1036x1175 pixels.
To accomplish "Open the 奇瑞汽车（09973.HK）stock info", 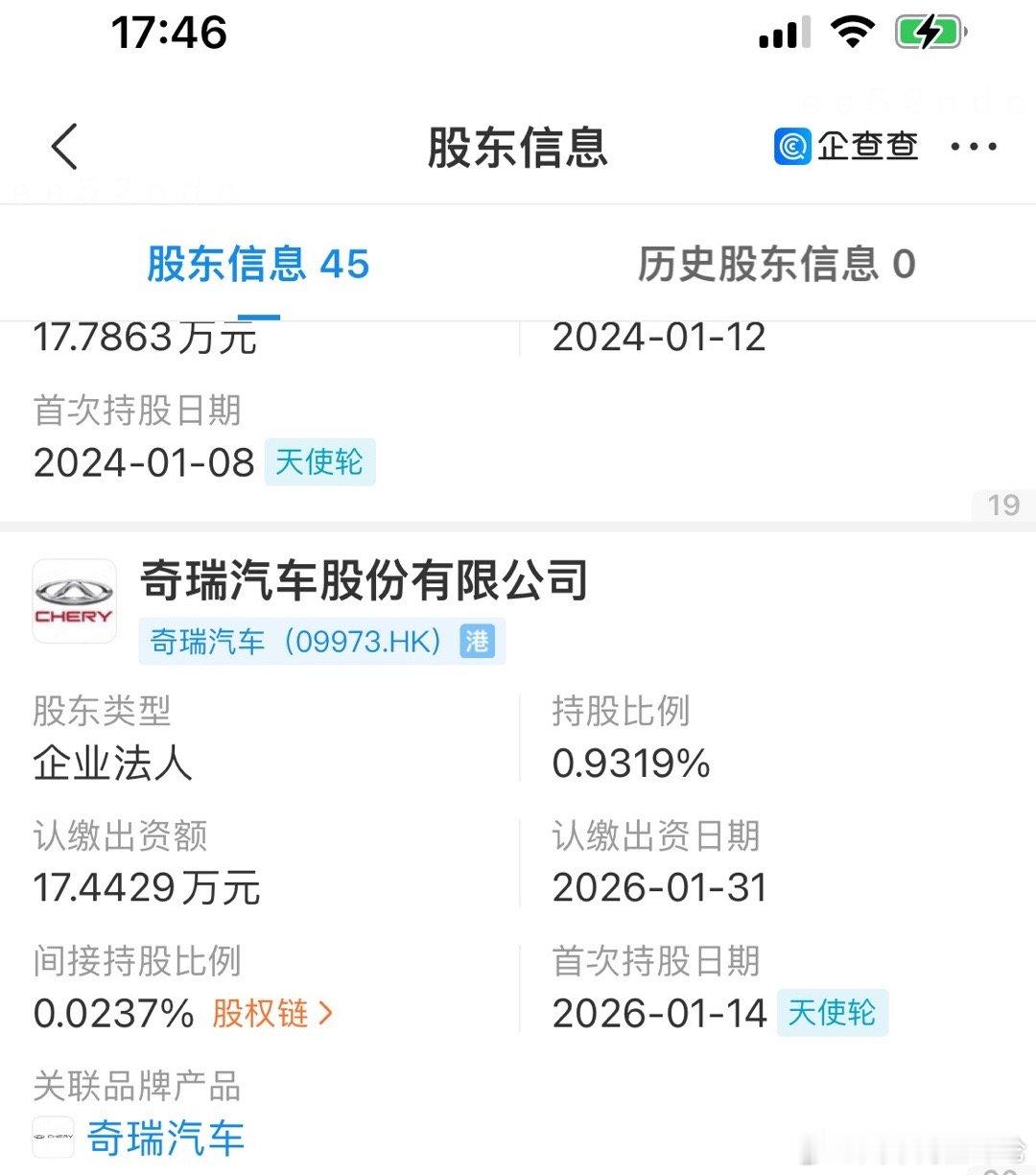I will click(x=293, y=641).
